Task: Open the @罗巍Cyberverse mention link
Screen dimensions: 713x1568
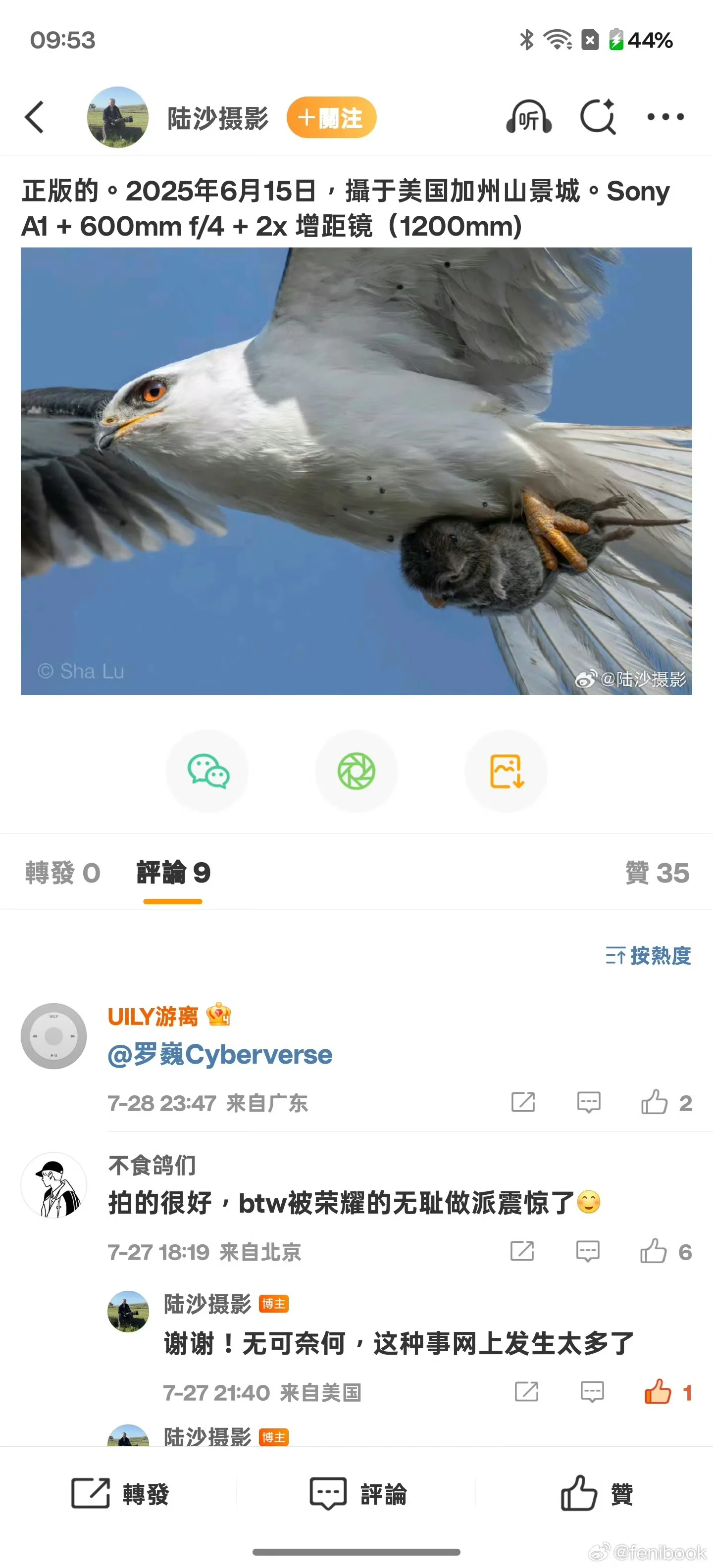Action: click(220, 1054)
